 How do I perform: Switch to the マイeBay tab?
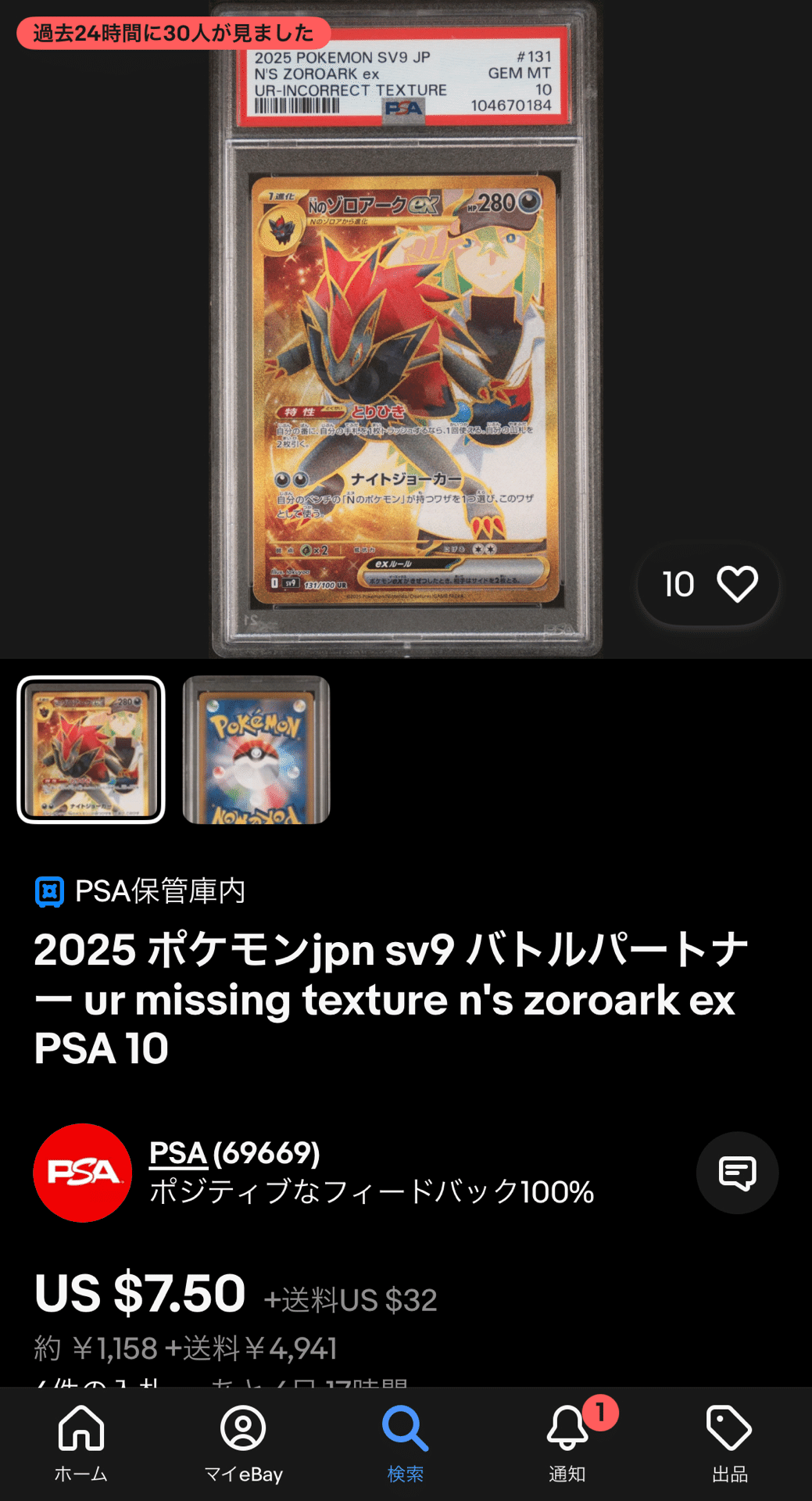pos(244,1442)
